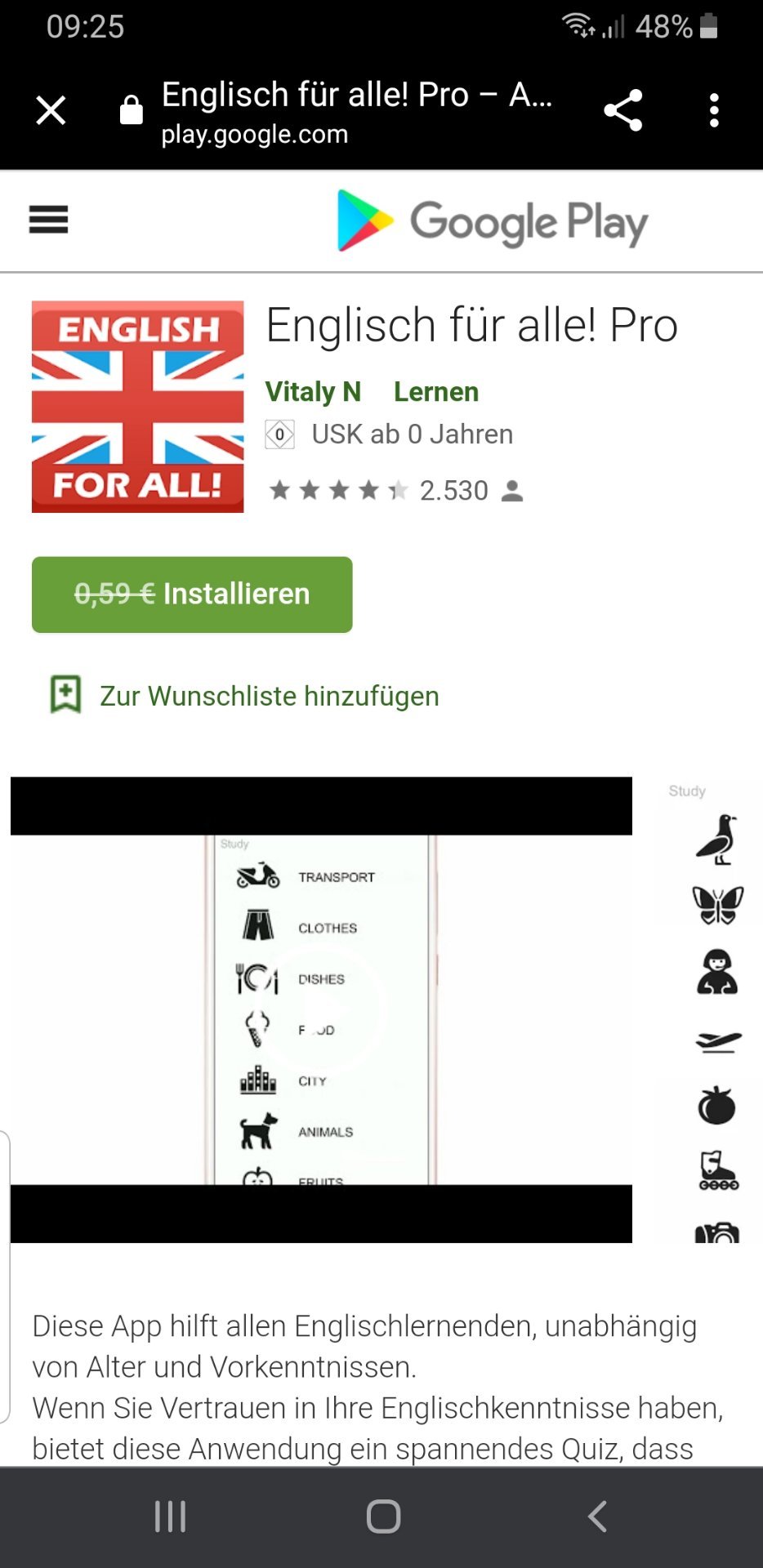The height and width of the screenshot is (1568, 763).
Task: Close the browser tab with the X
Action: tap(51, 110)
